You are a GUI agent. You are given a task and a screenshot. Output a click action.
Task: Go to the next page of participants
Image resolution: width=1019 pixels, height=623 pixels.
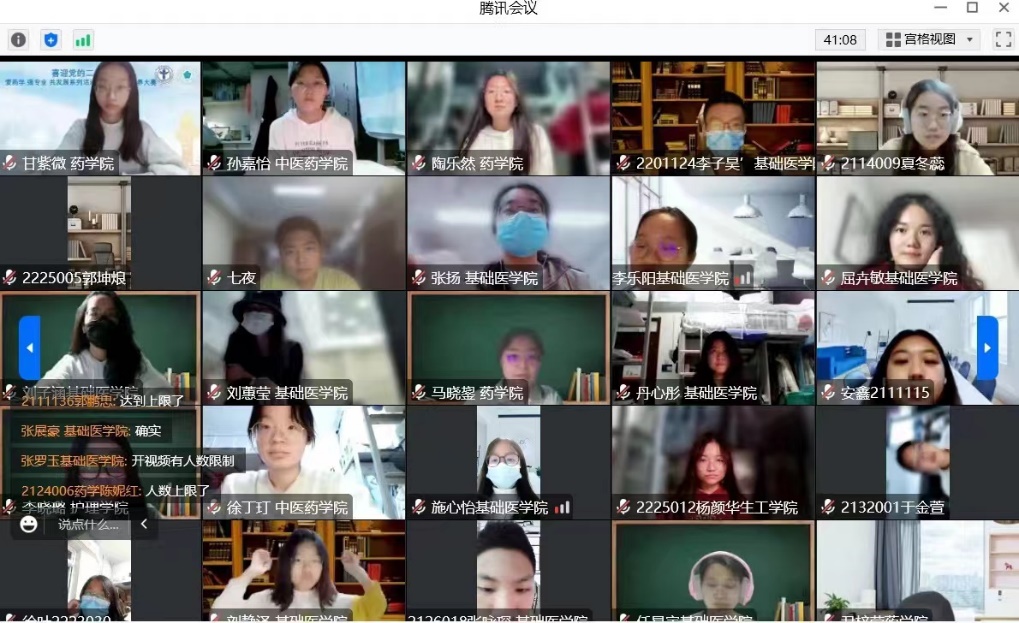pyautogui.click(x=987, y=348)
